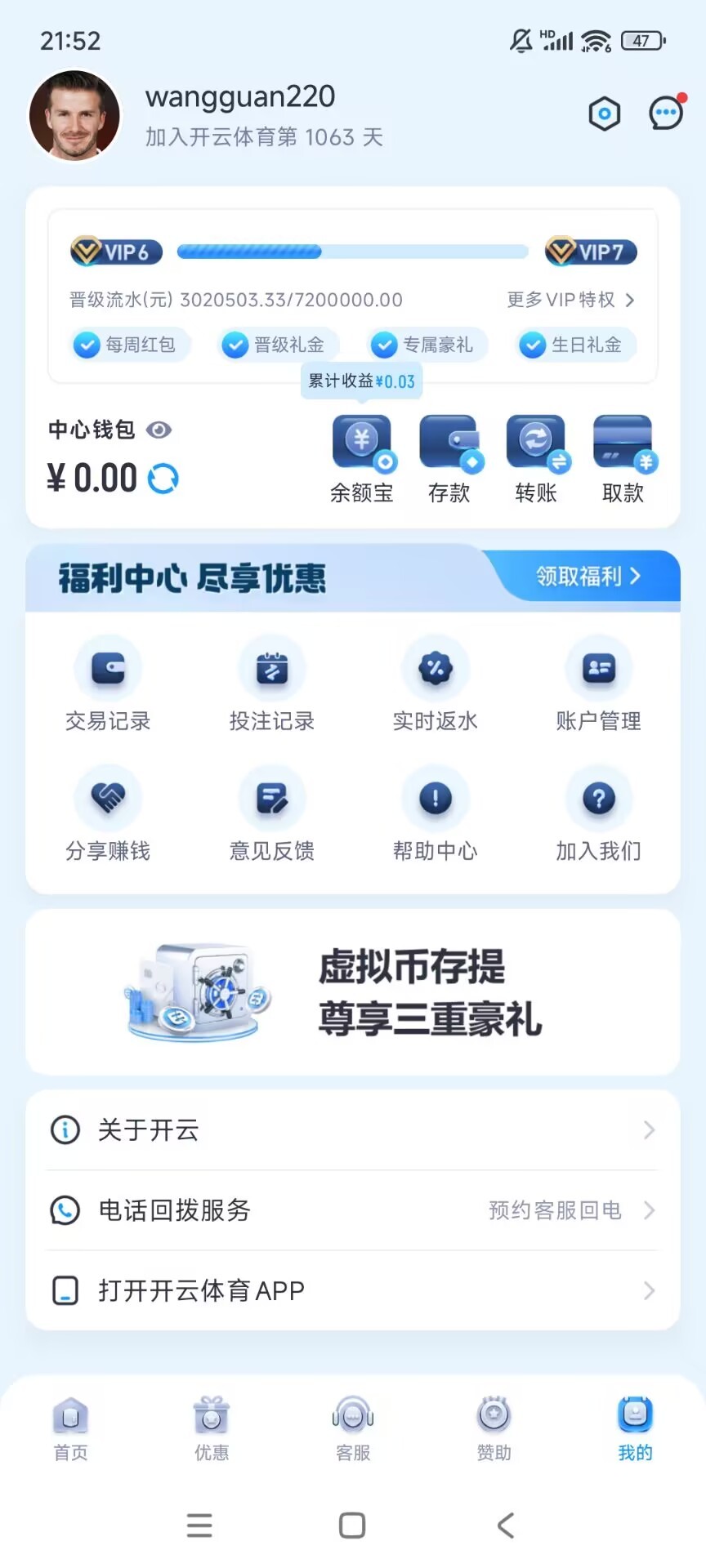The height and width of the screenshot is (1568, 706).
Task: Open 意见反馈 feedback
Action: pyautogui.click(x=272, y=815)
